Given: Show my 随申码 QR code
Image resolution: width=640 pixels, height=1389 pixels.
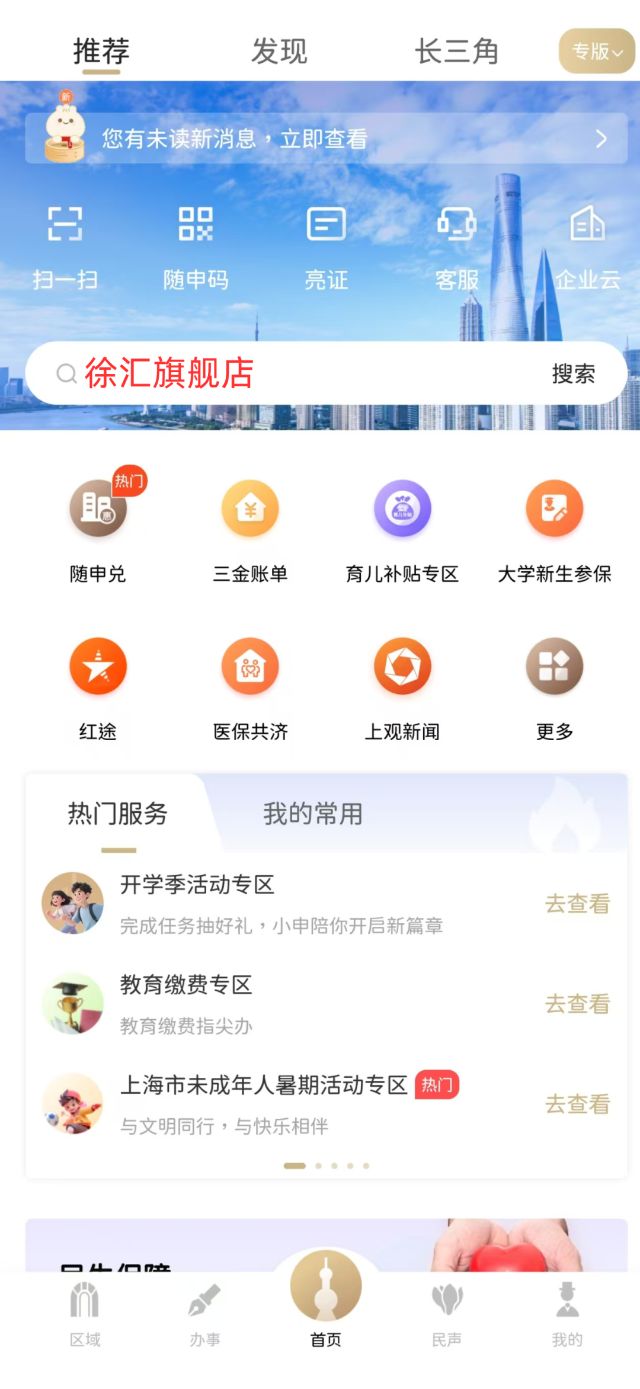Looking at the screenshot, I should tap(195, 246).
